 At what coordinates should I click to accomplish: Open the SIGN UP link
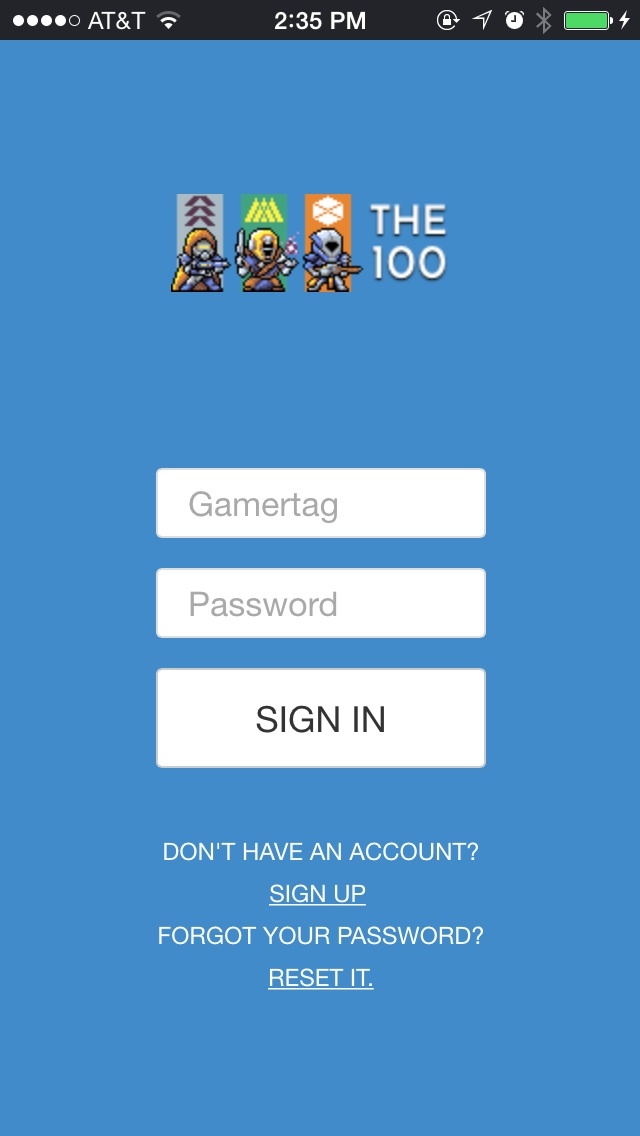click(317, 894)
